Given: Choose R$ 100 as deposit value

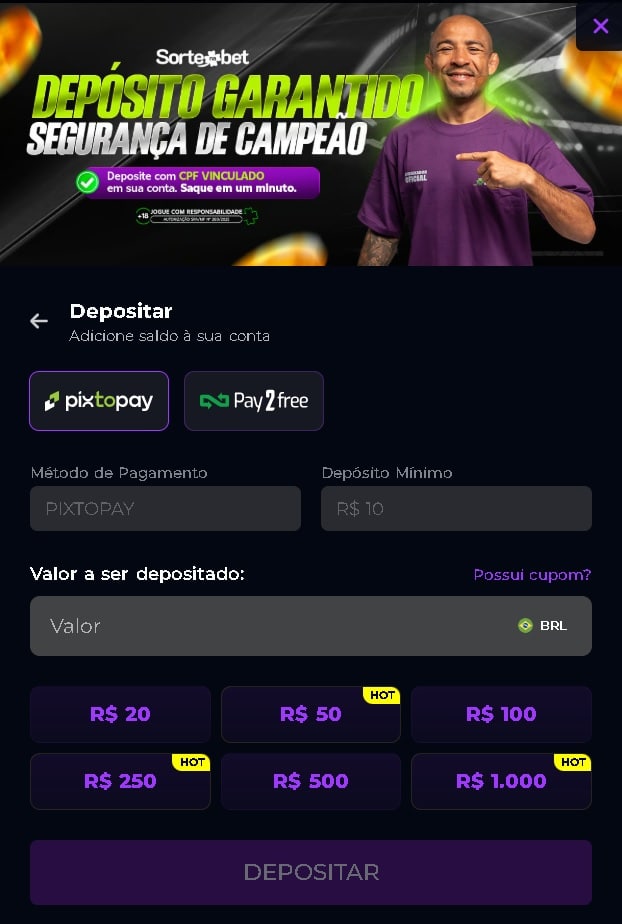Looking at the screenshot, I should click(501, 714).
